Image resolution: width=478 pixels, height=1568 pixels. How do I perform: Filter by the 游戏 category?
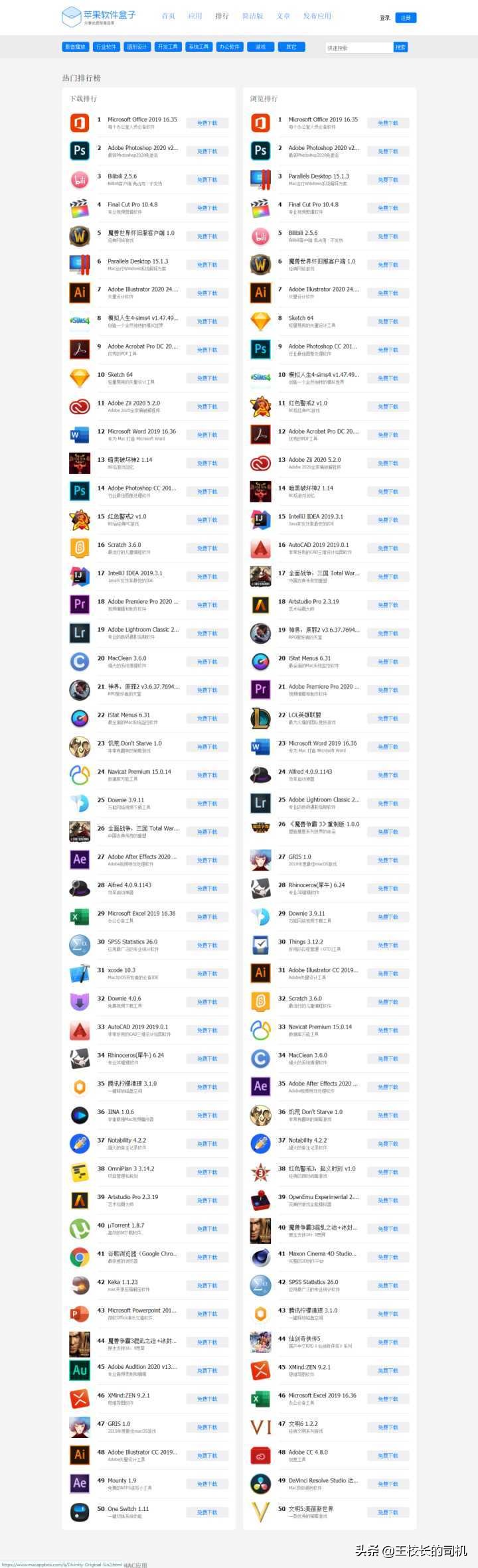pos(260,47)
